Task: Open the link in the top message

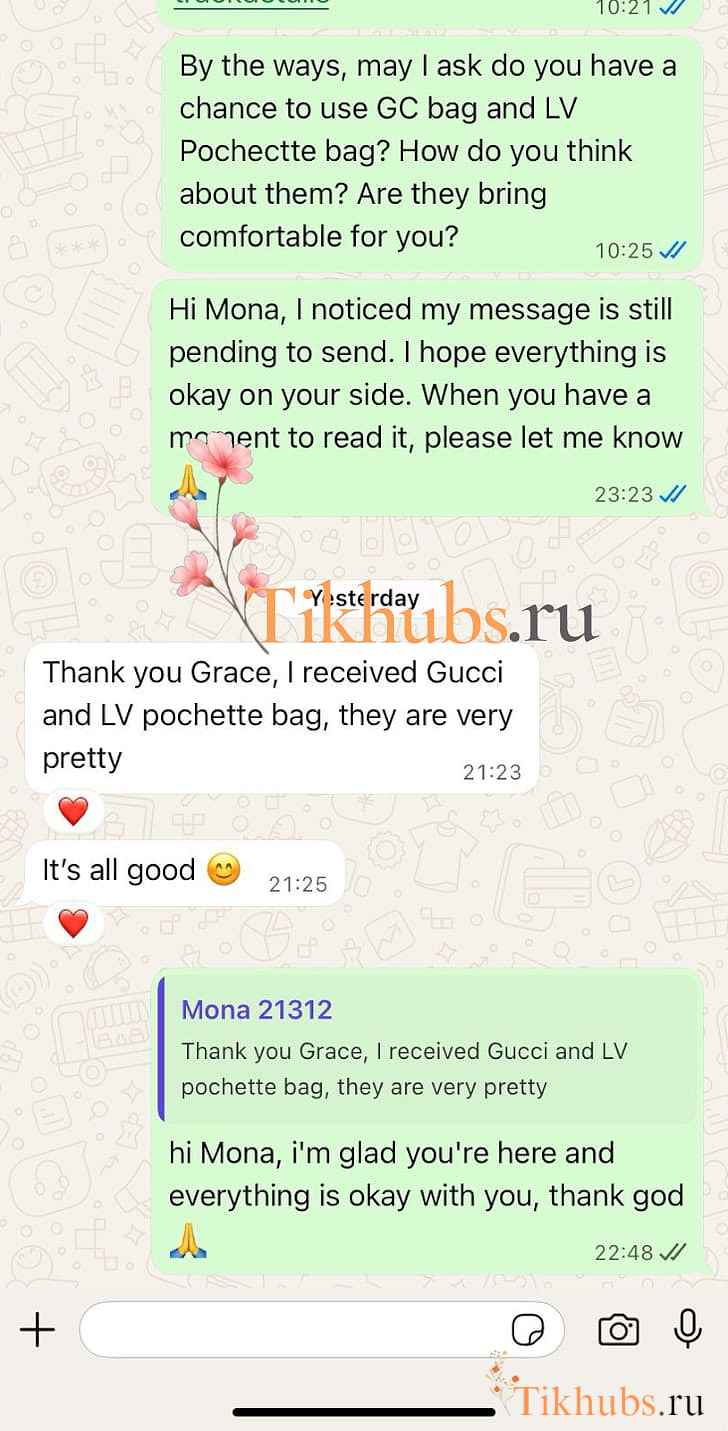Action: click(x=252, y=3)
